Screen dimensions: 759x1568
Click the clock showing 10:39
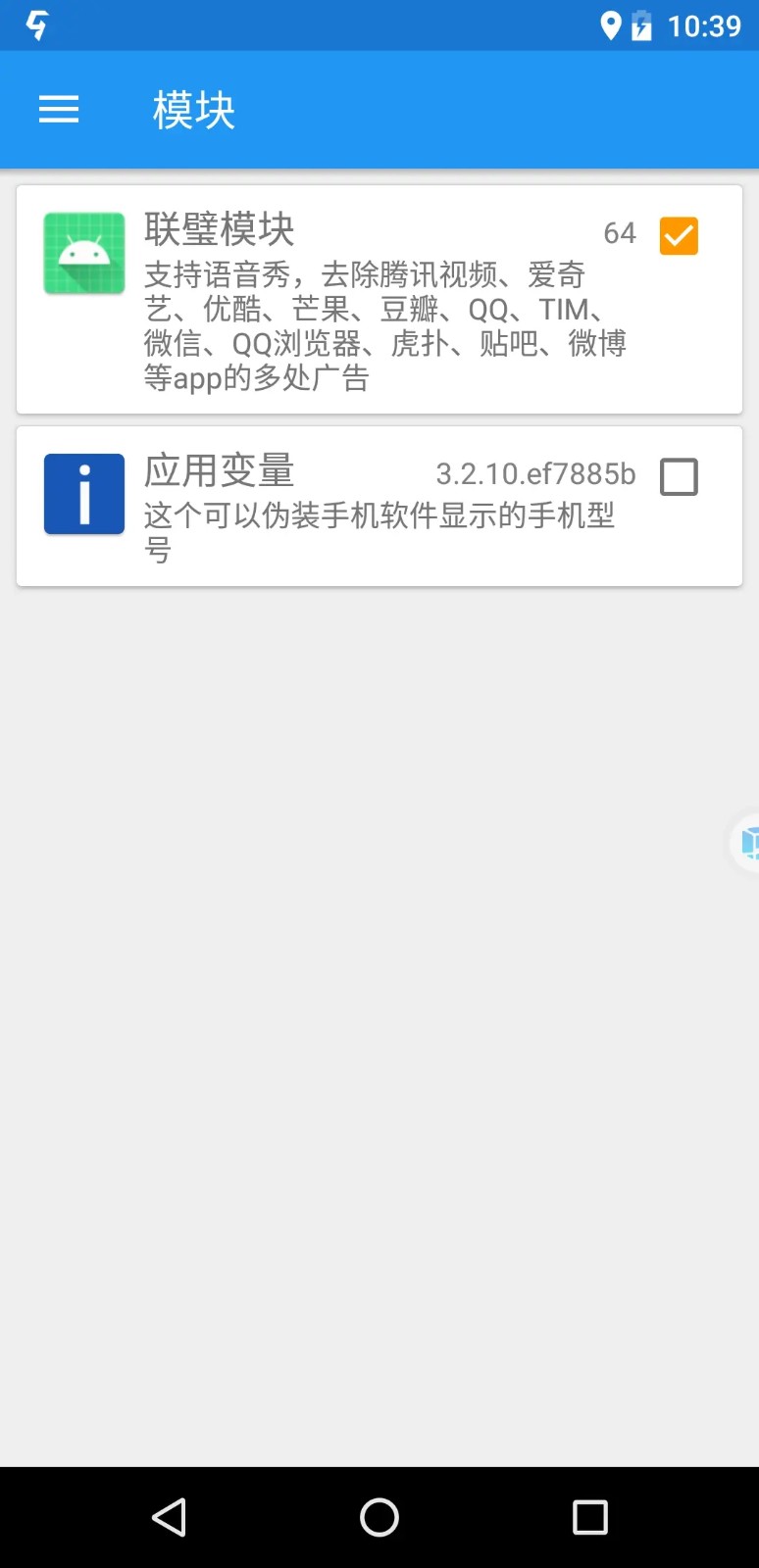point(702,25)
